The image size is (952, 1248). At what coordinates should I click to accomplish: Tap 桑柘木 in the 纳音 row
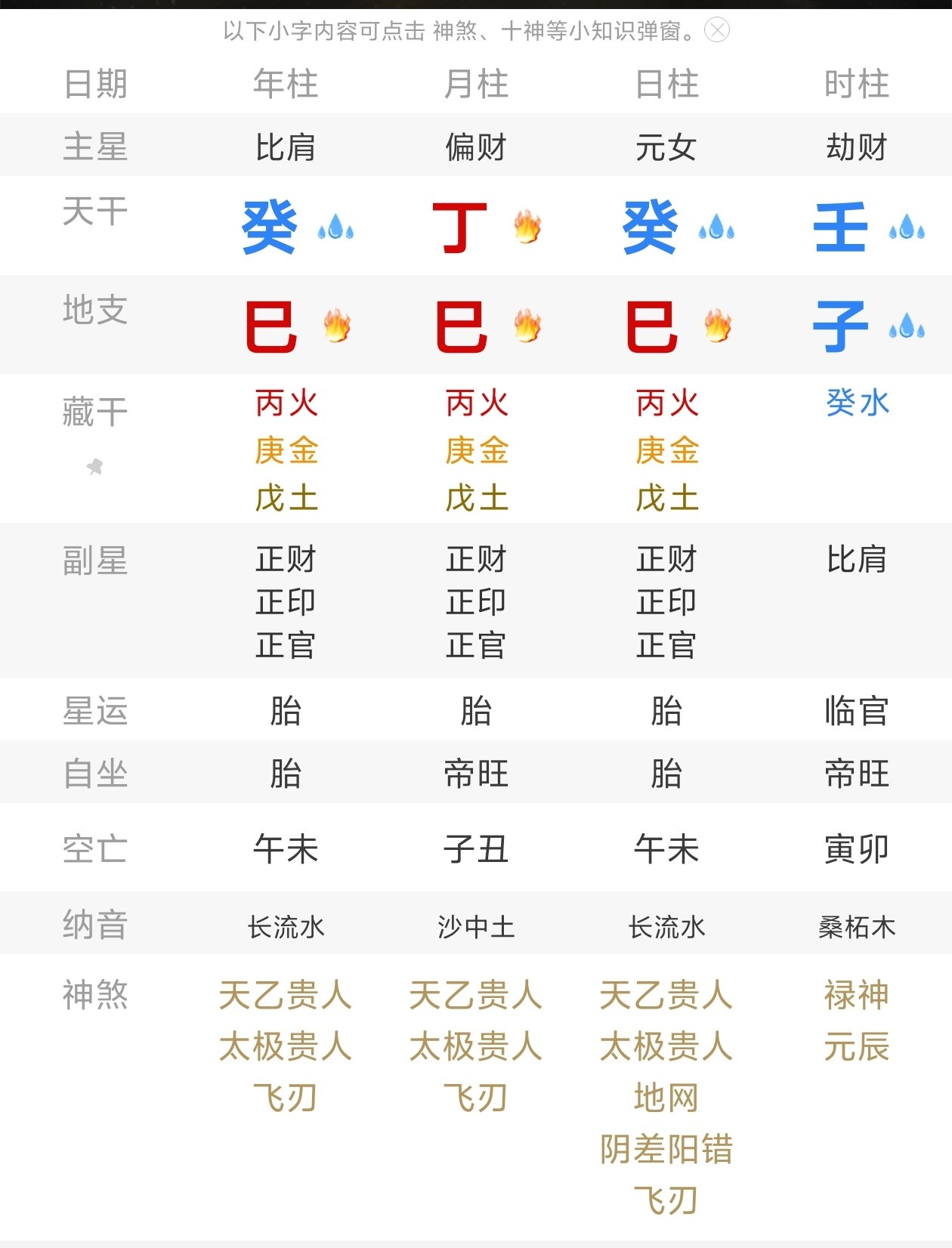click(x=856, y=926)
